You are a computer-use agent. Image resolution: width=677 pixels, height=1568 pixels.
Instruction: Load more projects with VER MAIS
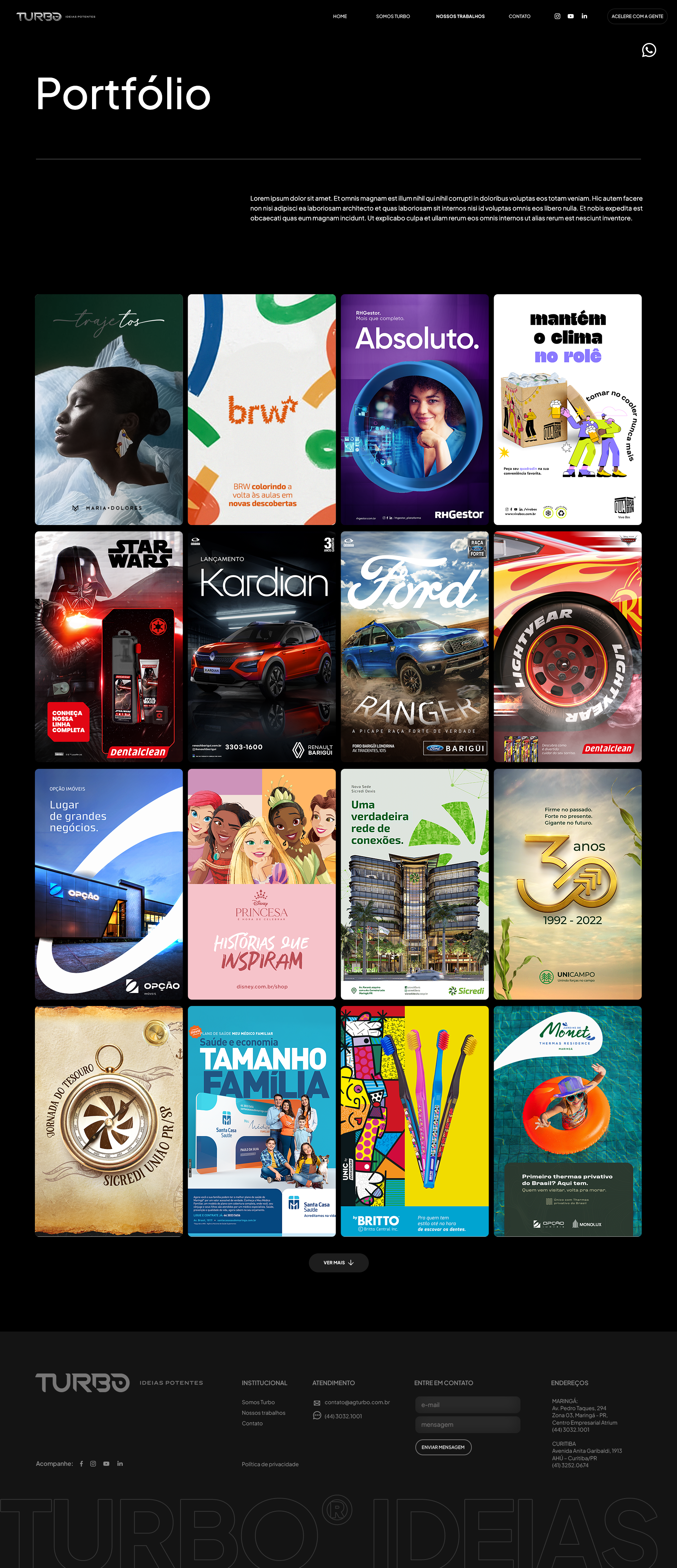pyautogui.click(x=338, y=1263)
